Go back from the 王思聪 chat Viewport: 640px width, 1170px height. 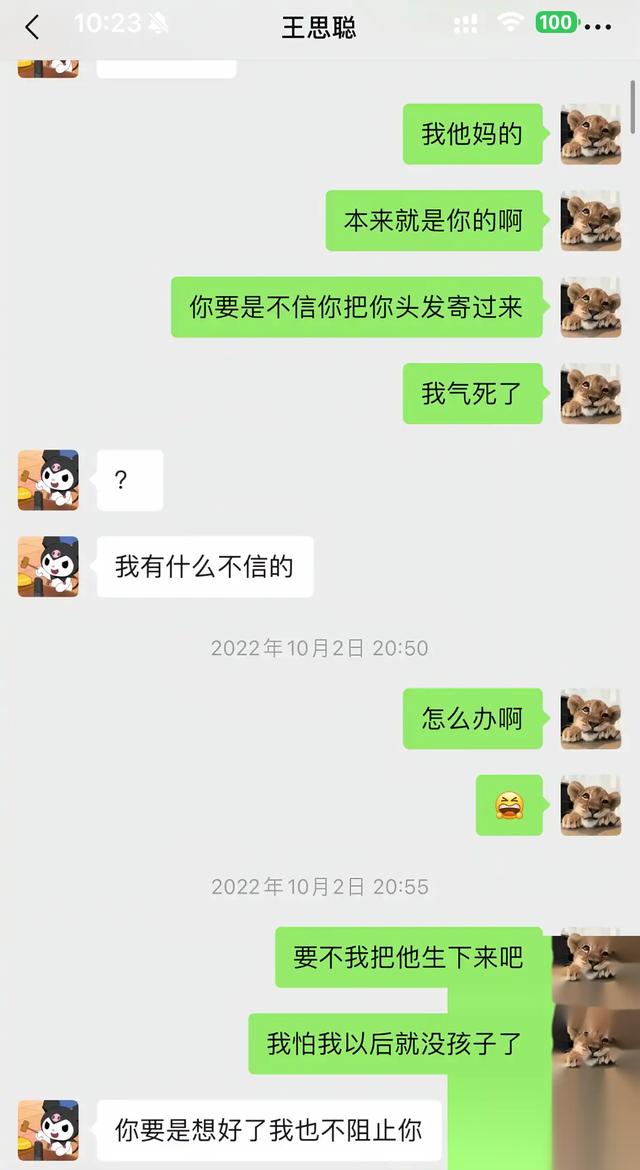pos(32,27)
